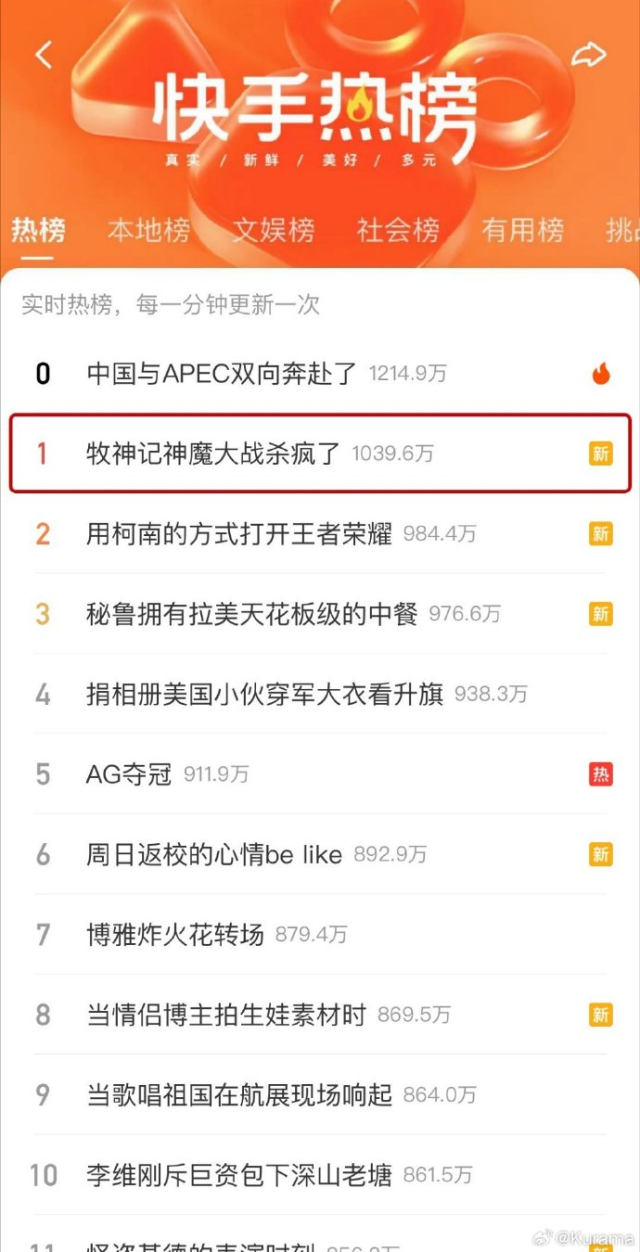Switch to the 文娱榜 tab
Viewport: 640px width, 1252px height.
(x=273, y=231)
